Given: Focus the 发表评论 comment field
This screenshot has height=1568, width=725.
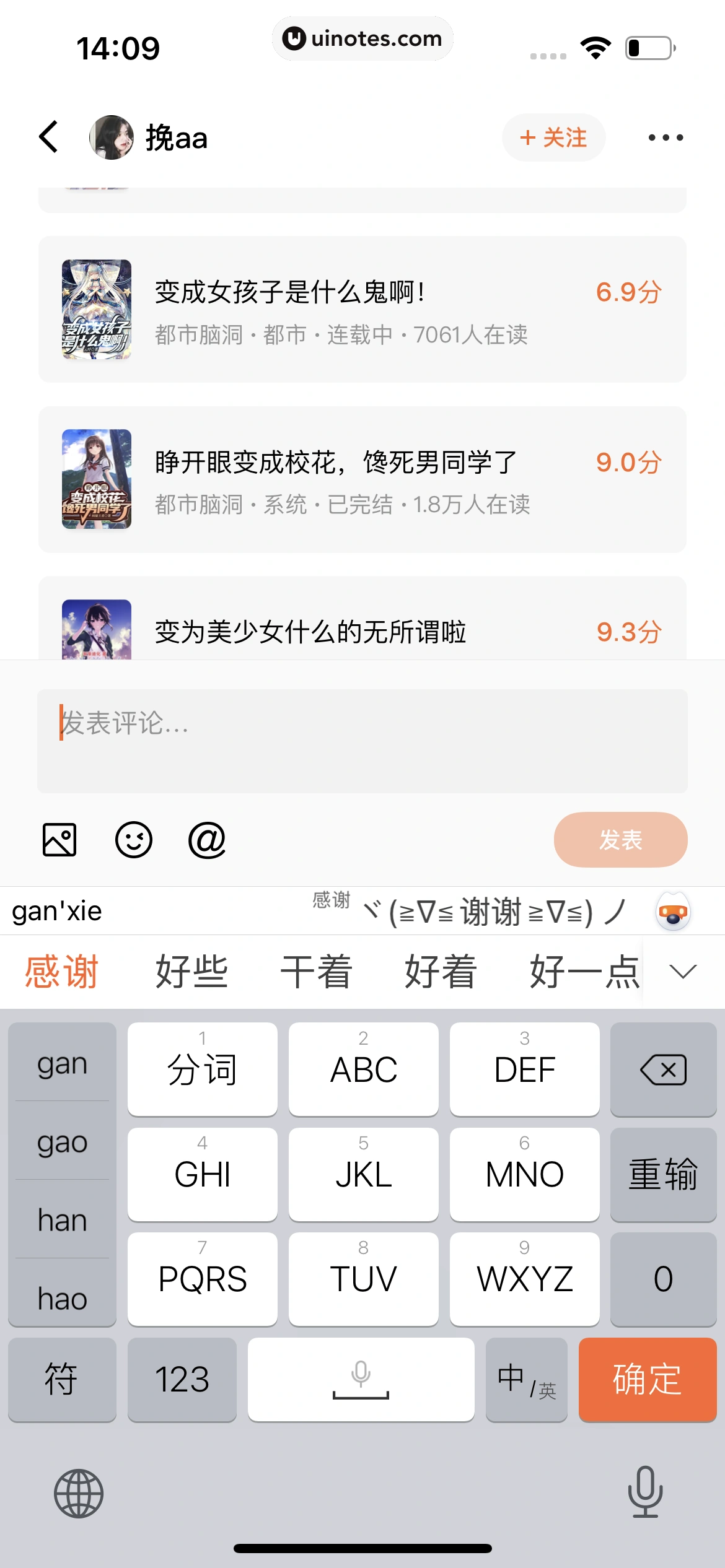Looking at the screenshot, I should click(x=362, y=741).
